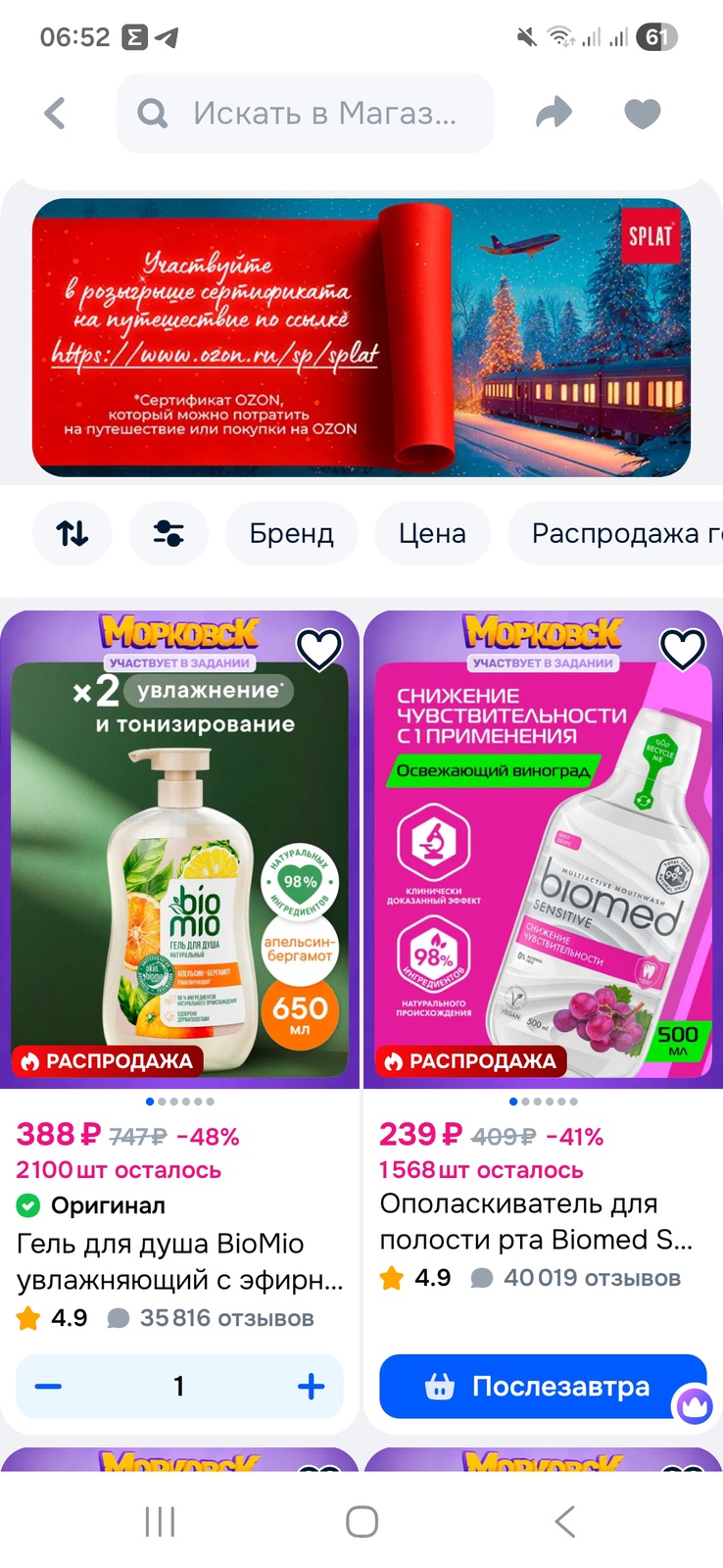The height and width of the screenshot is (1568, 723).
Task: Decrease BioMio gel quantity
Action: 48,1386
